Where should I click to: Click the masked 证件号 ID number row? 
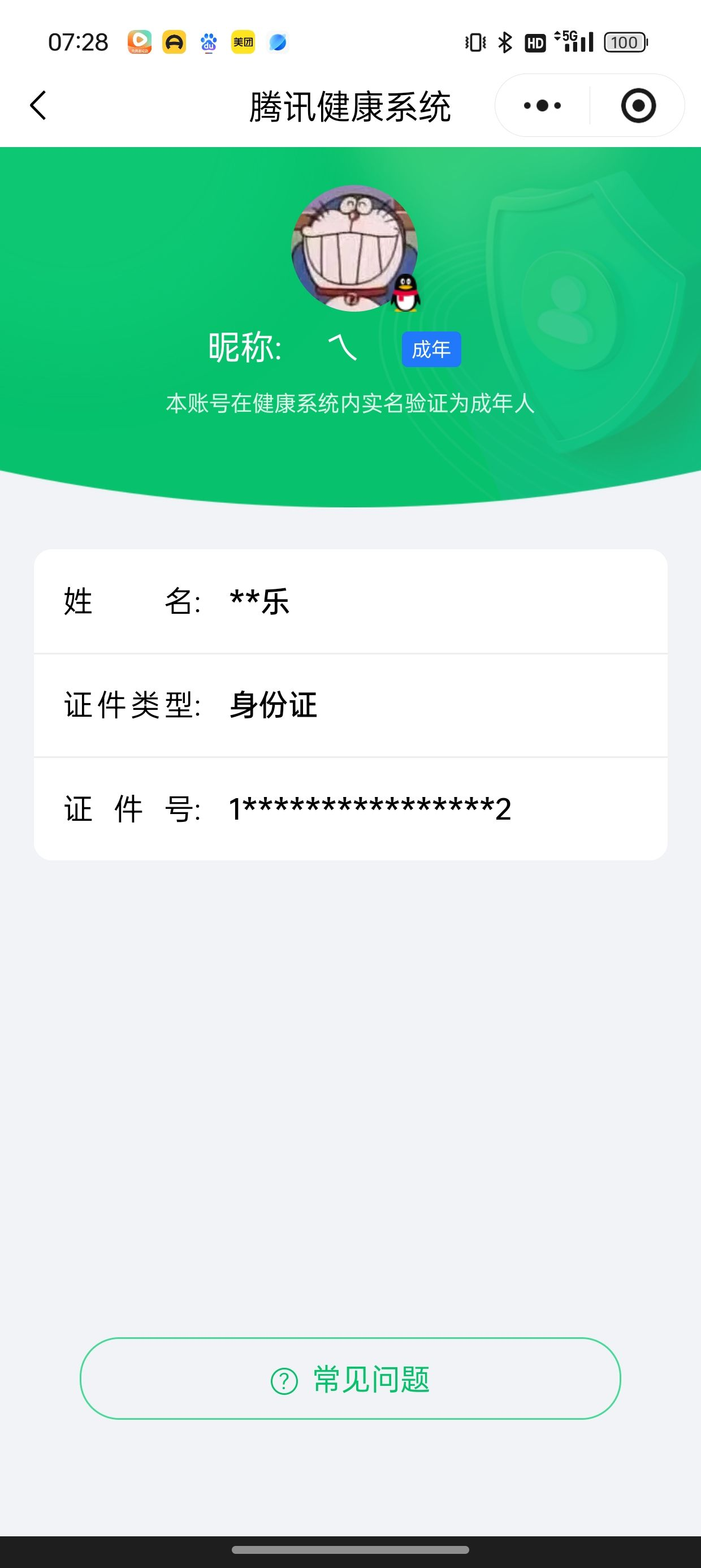pyautogui.click(x=350, y=808)
